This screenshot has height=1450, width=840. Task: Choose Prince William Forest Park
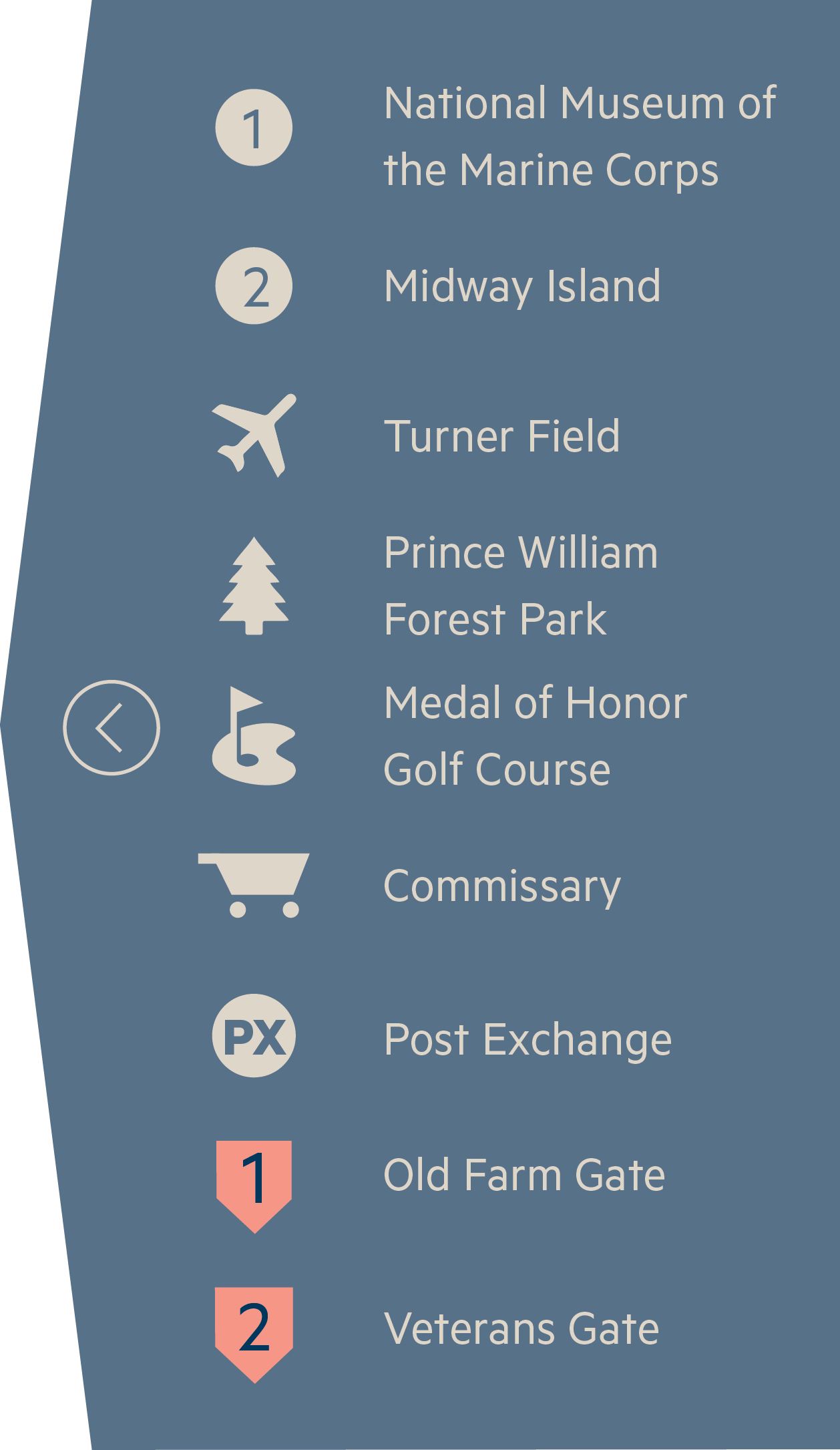click(x=521, y=586)
